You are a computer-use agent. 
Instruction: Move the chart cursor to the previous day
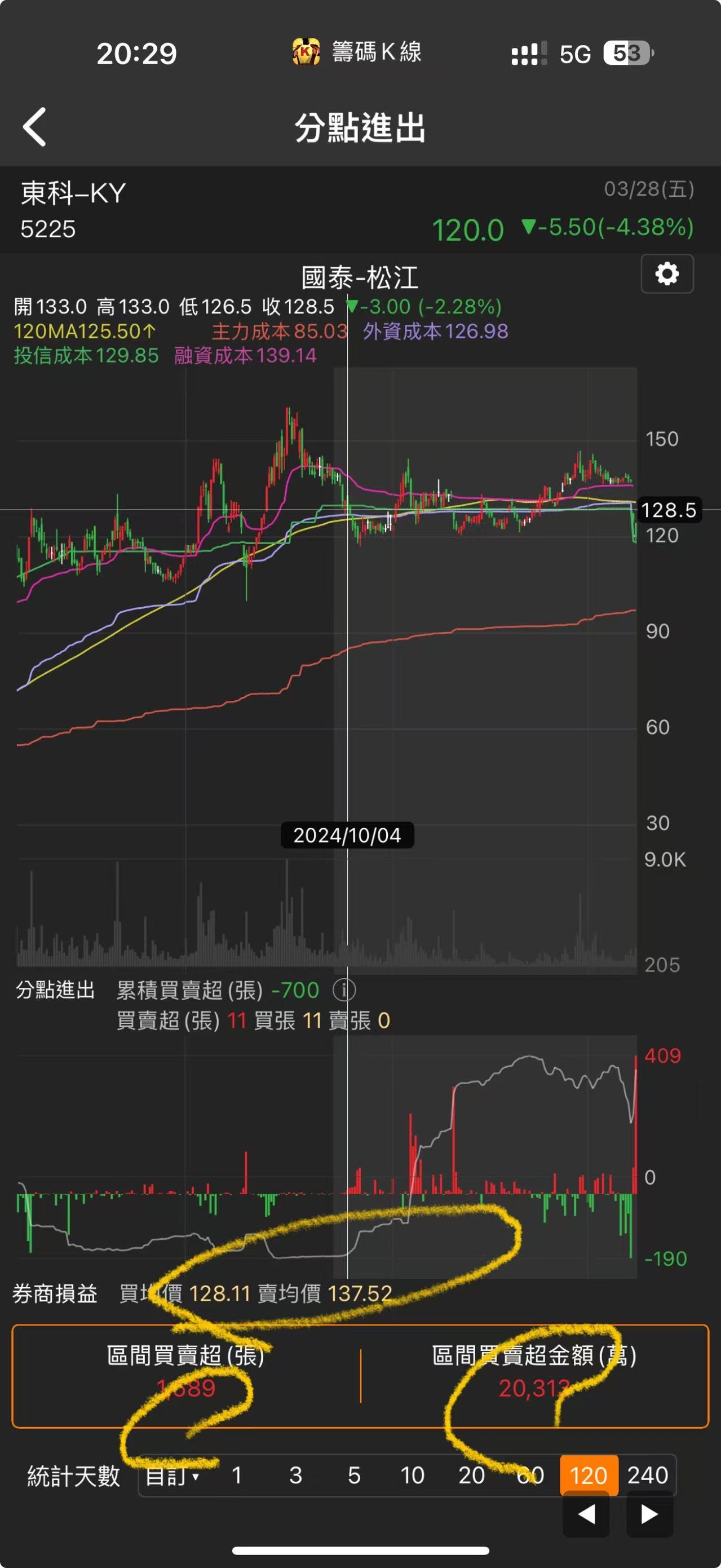tap(586, 1514)
